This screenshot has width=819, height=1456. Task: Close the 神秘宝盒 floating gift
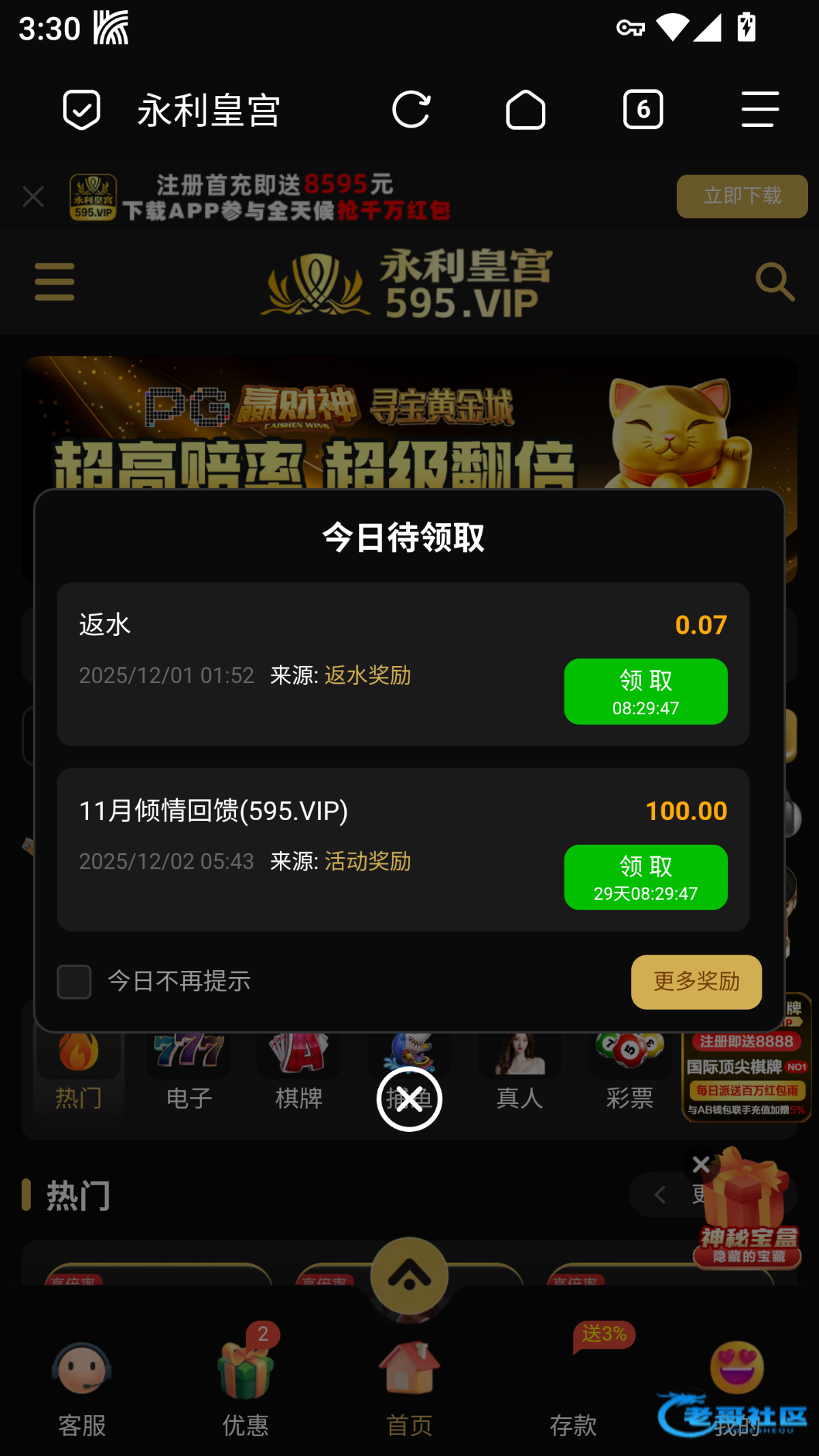[x=701, y=1165]
